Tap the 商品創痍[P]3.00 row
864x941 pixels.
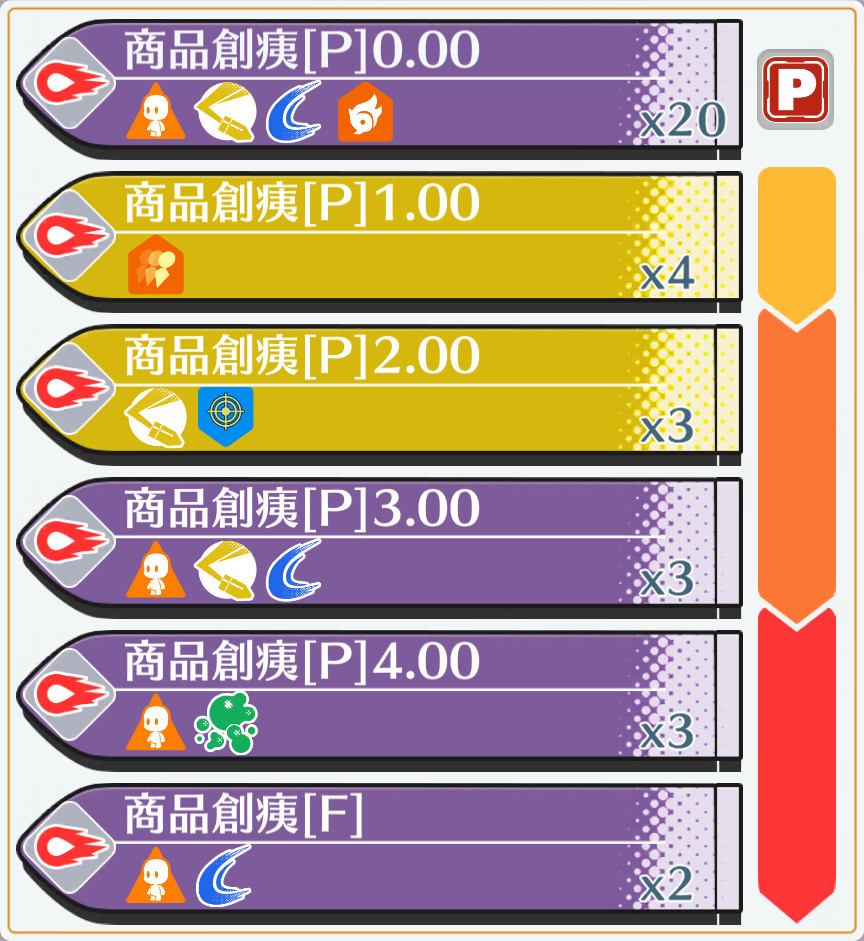(380, 544)
